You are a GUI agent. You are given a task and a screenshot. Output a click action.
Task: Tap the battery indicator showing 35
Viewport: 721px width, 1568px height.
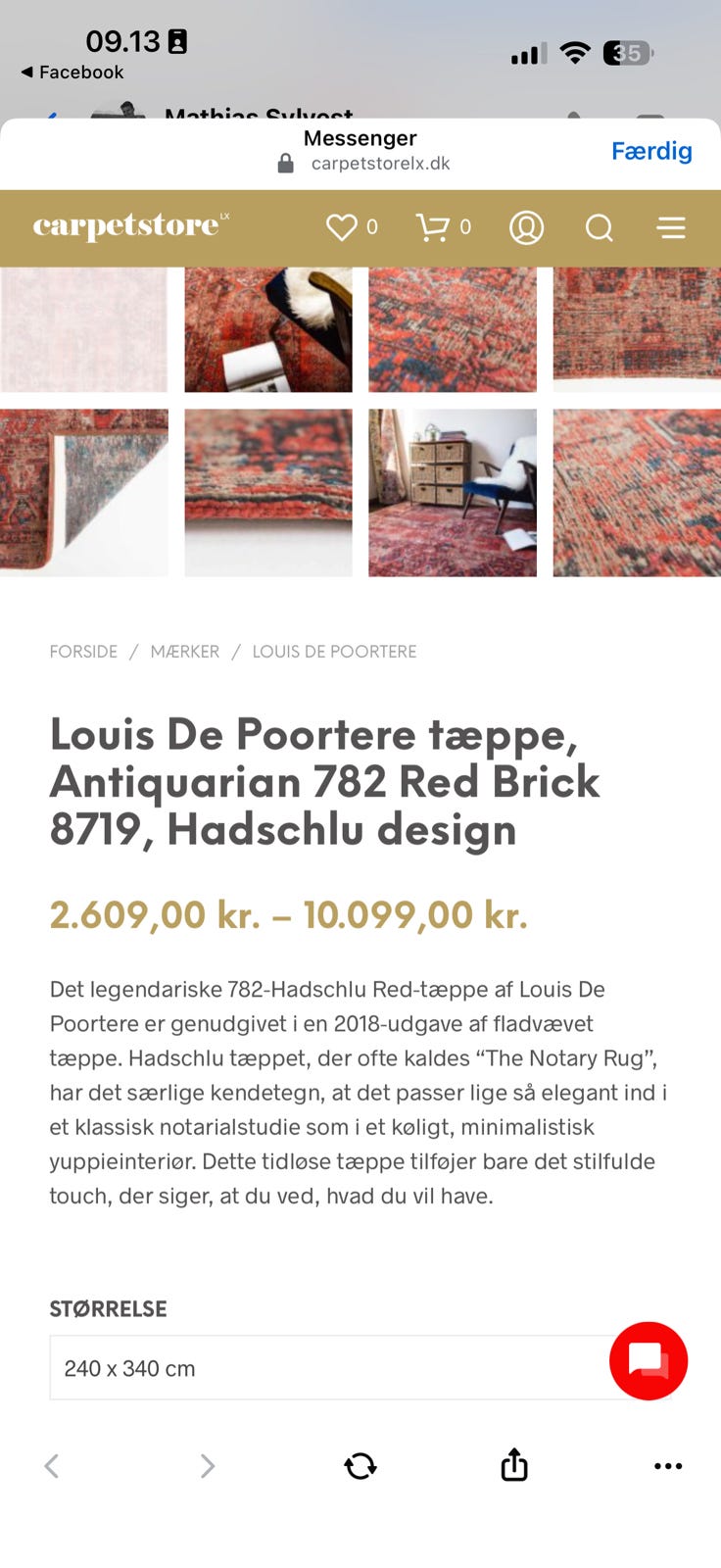tap(627, 53)
